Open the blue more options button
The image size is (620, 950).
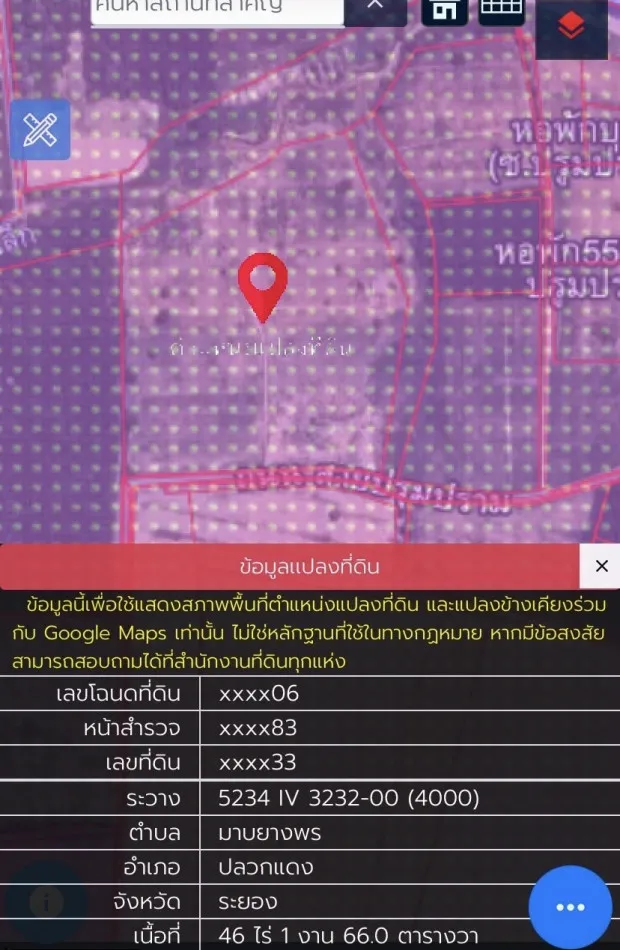[570, 906]
